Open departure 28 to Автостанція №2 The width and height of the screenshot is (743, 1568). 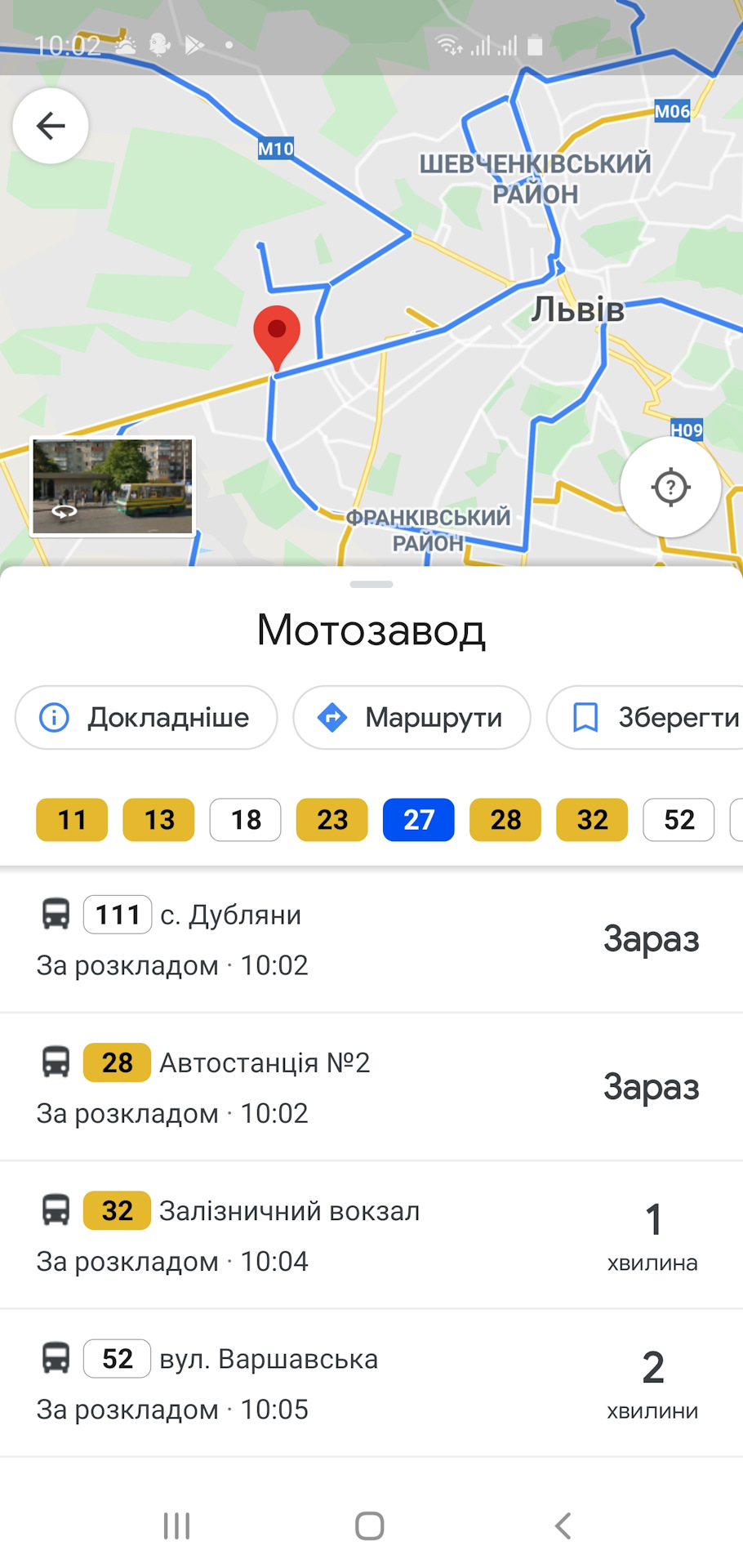(x=371, y=1087)
